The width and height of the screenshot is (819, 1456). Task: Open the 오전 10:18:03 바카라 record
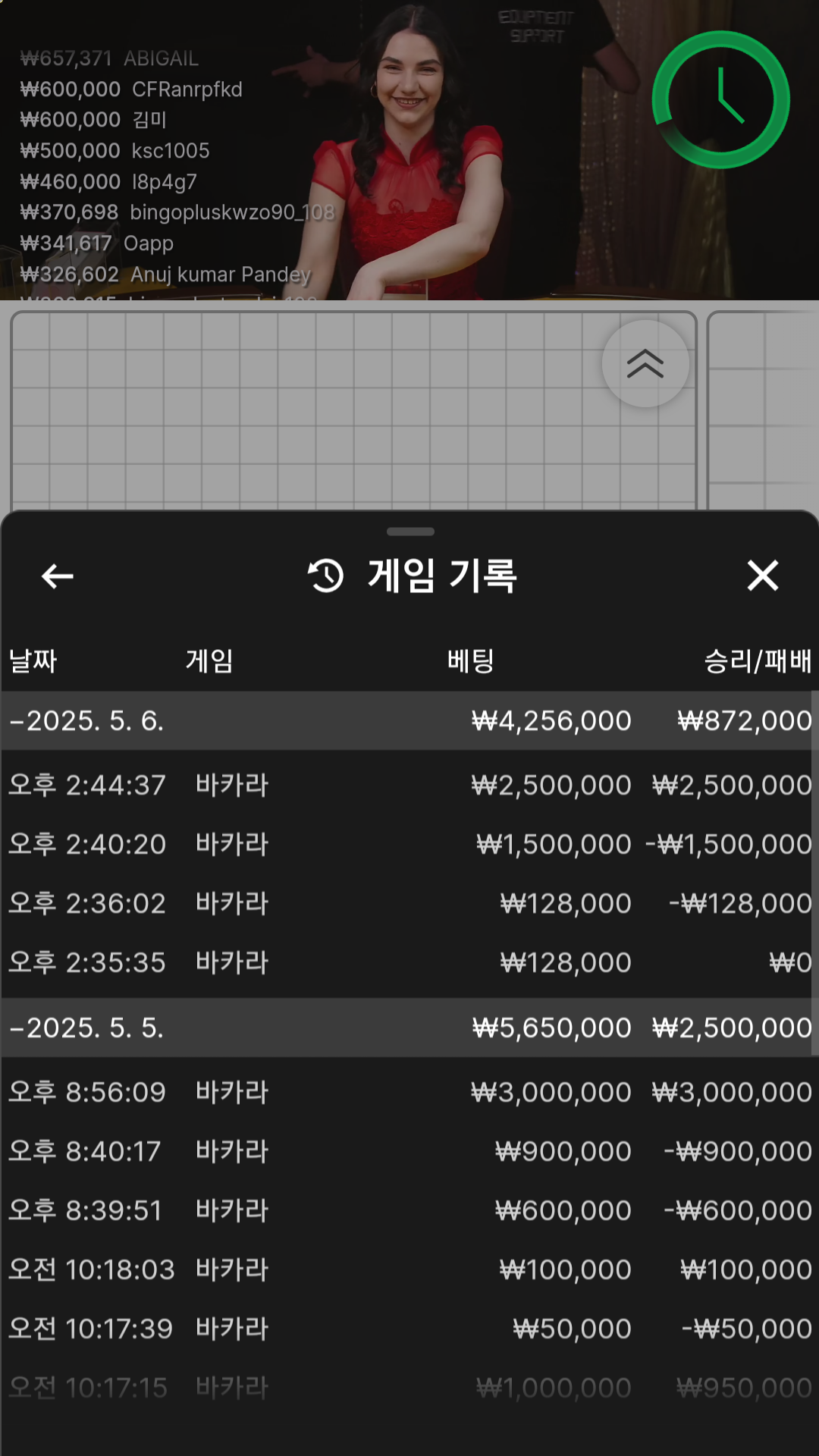(x=409, y=1269)
